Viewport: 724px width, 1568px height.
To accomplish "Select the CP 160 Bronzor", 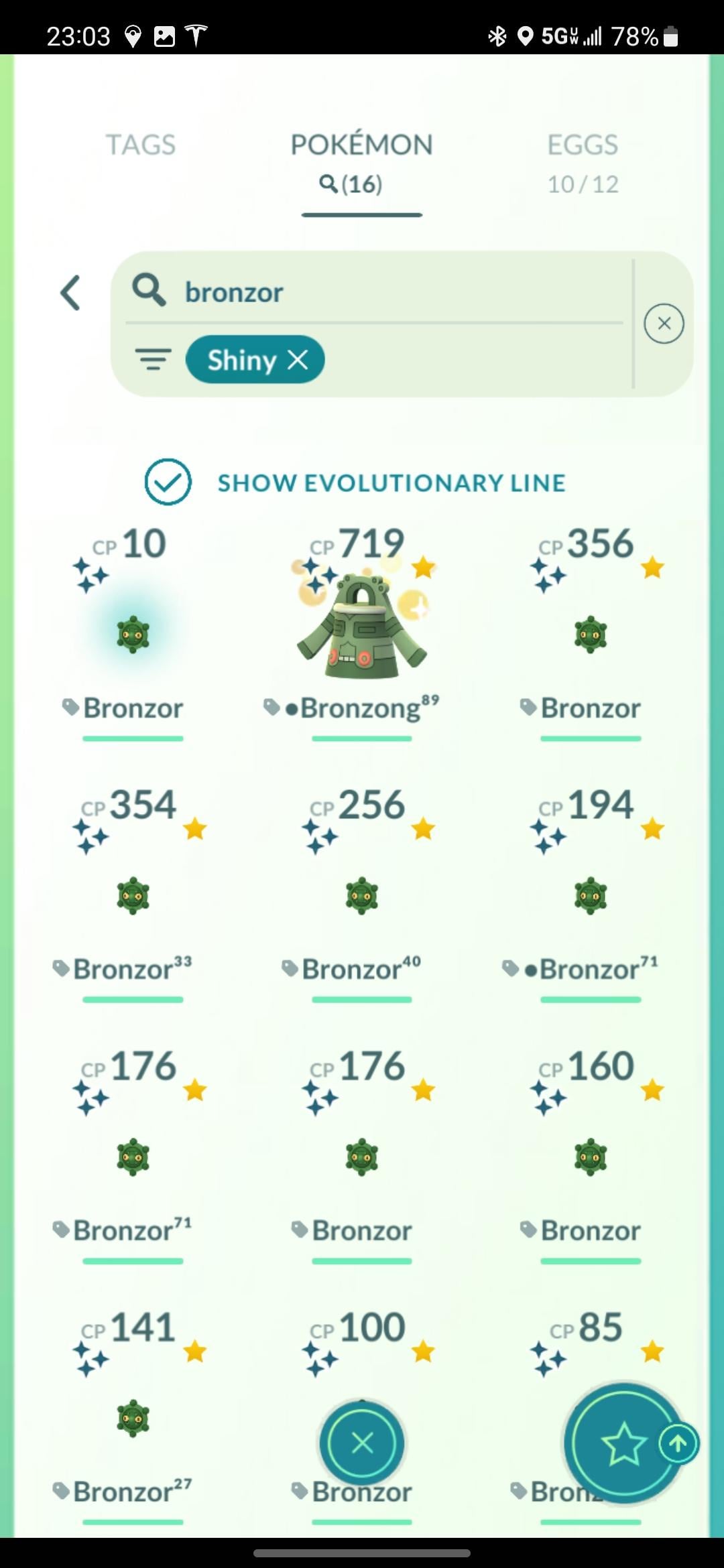I will tap(590, 1157).
